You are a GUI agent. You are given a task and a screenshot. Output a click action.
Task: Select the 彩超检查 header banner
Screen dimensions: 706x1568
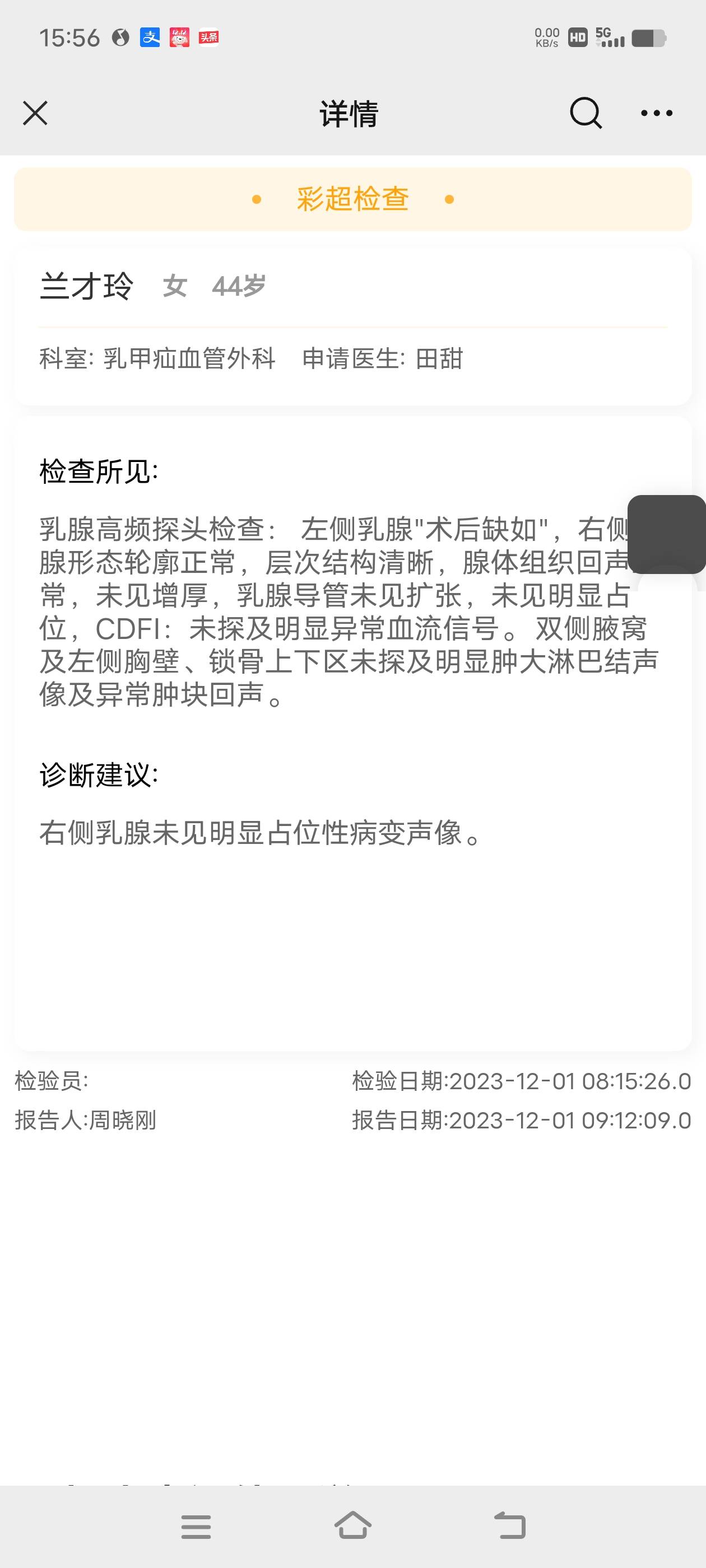coord(352,199)
